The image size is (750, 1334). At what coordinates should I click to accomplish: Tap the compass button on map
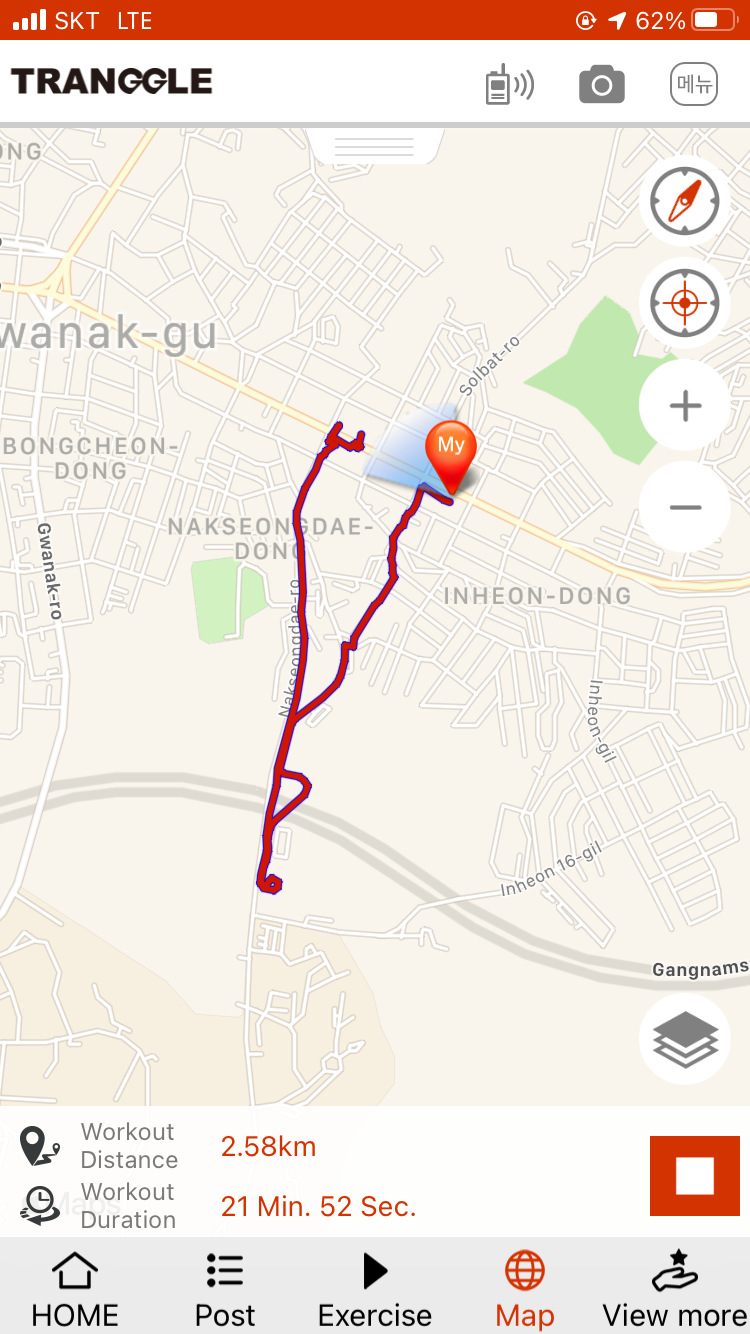tap(685, 201)
